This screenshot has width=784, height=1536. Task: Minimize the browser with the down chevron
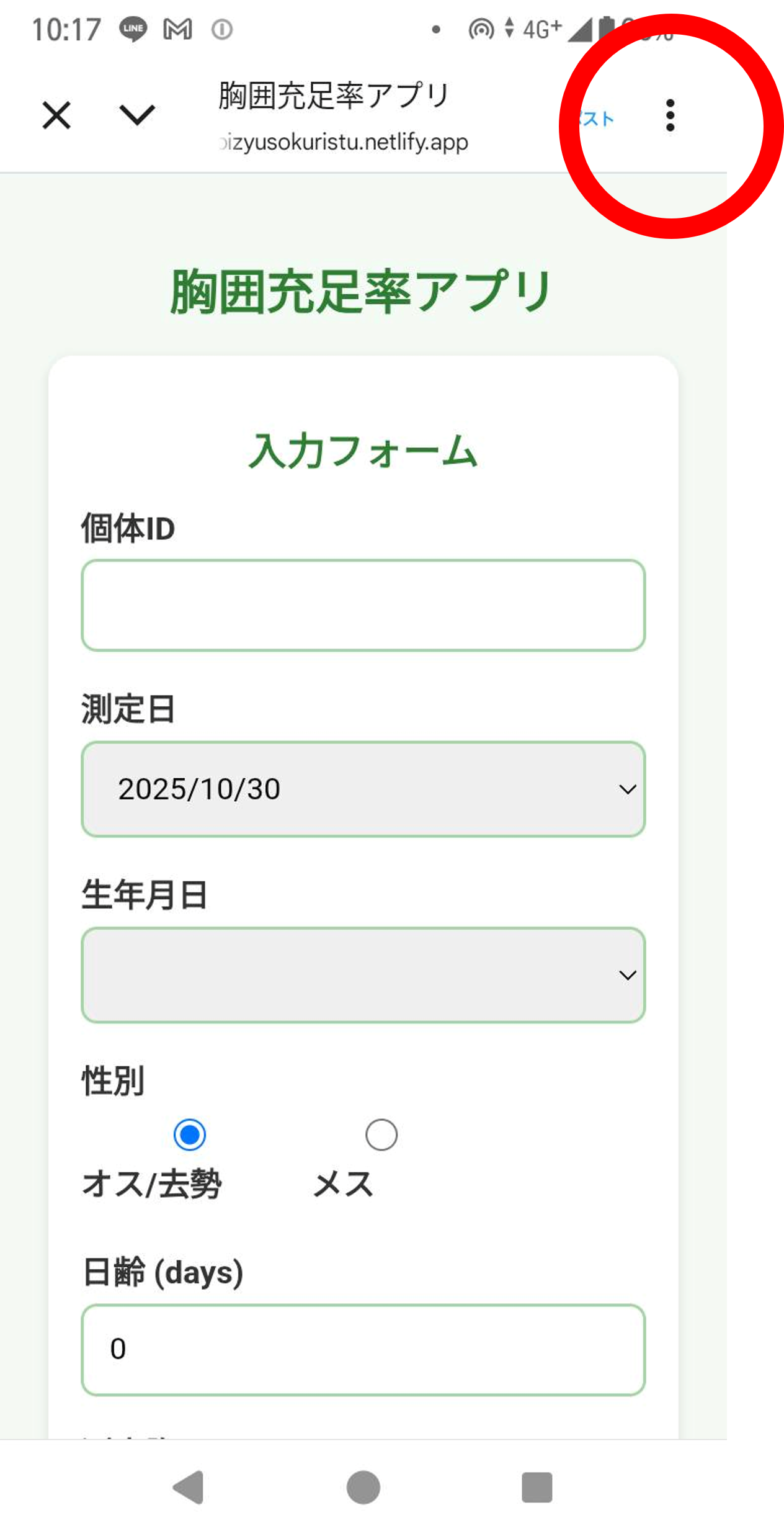(136, 115)
